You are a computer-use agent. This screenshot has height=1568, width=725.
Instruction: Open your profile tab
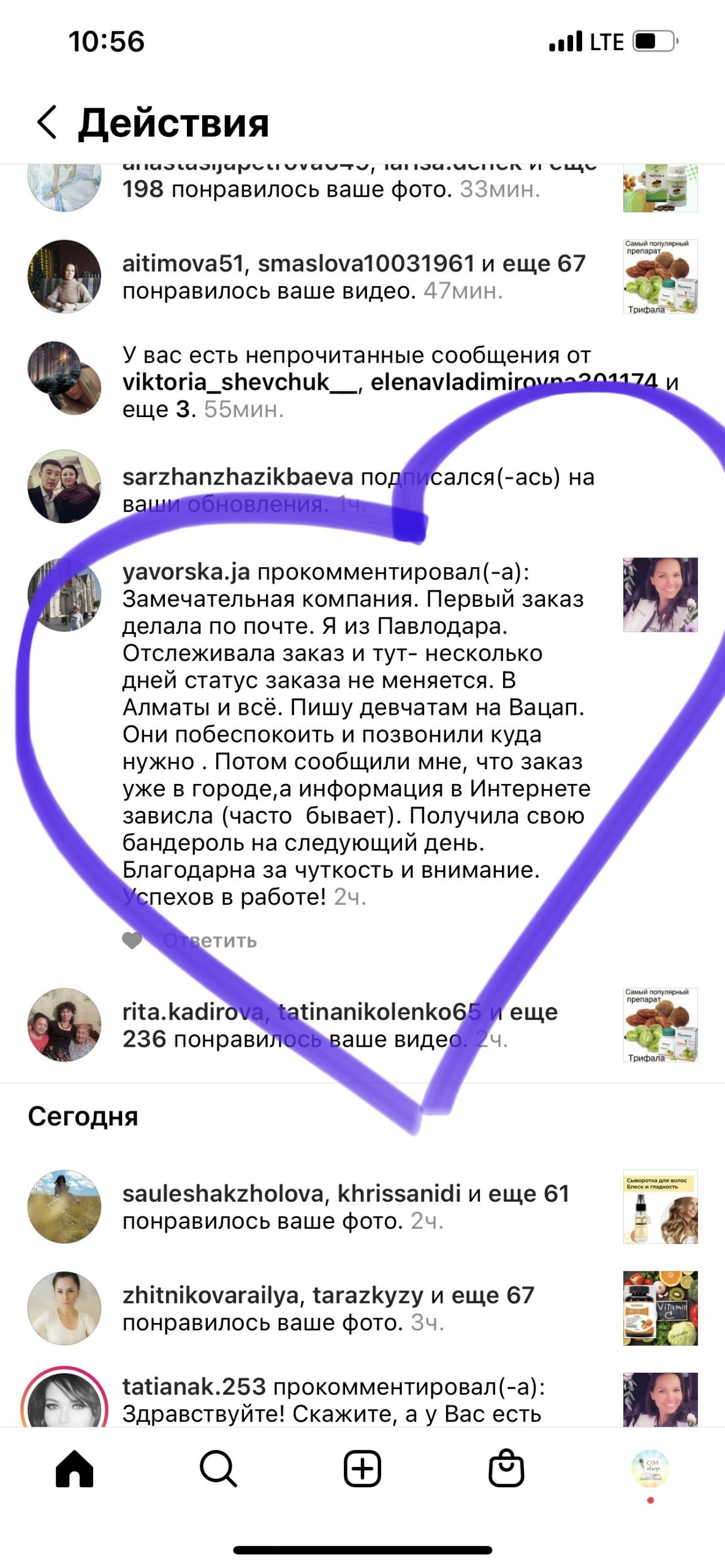(650, 1469)
